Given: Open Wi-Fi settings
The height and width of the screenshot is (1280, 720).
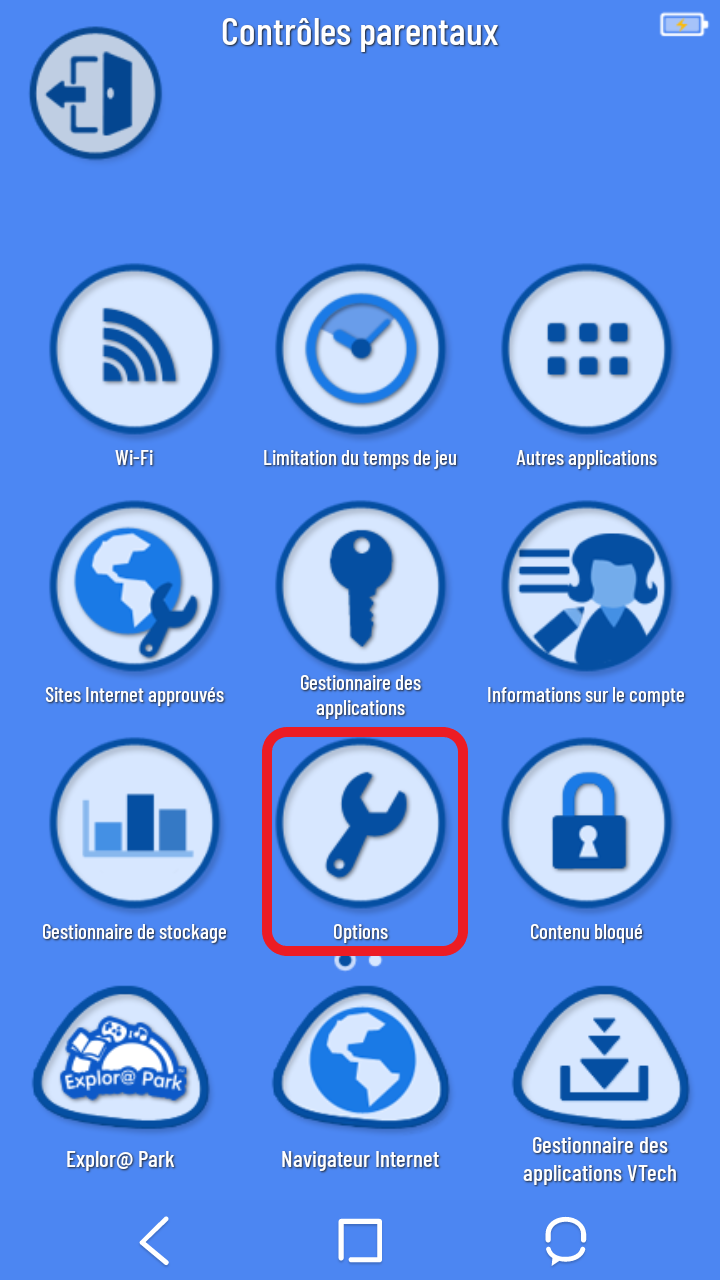Looking at the screenshot, I should point(134,349).
